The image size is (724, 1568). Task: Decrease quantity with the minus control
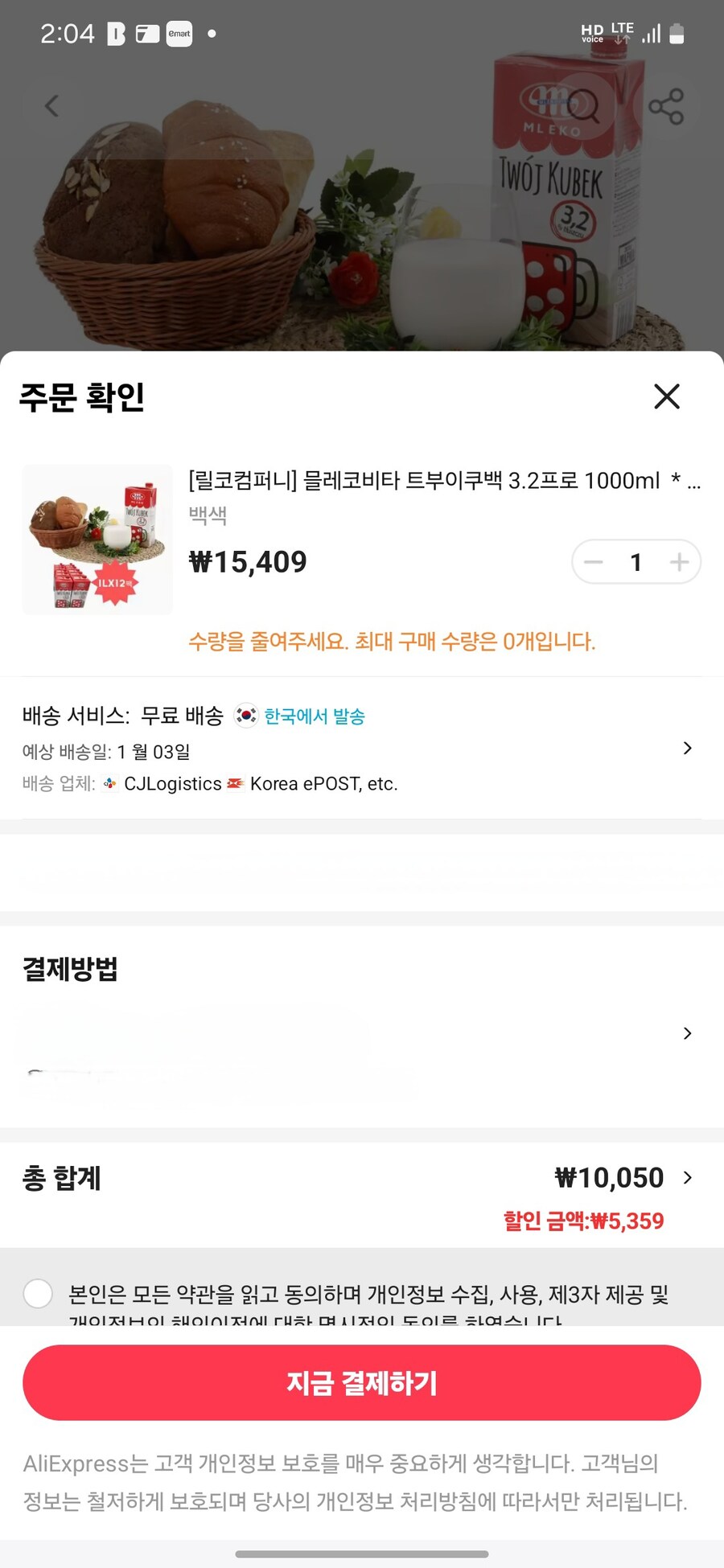593,561
